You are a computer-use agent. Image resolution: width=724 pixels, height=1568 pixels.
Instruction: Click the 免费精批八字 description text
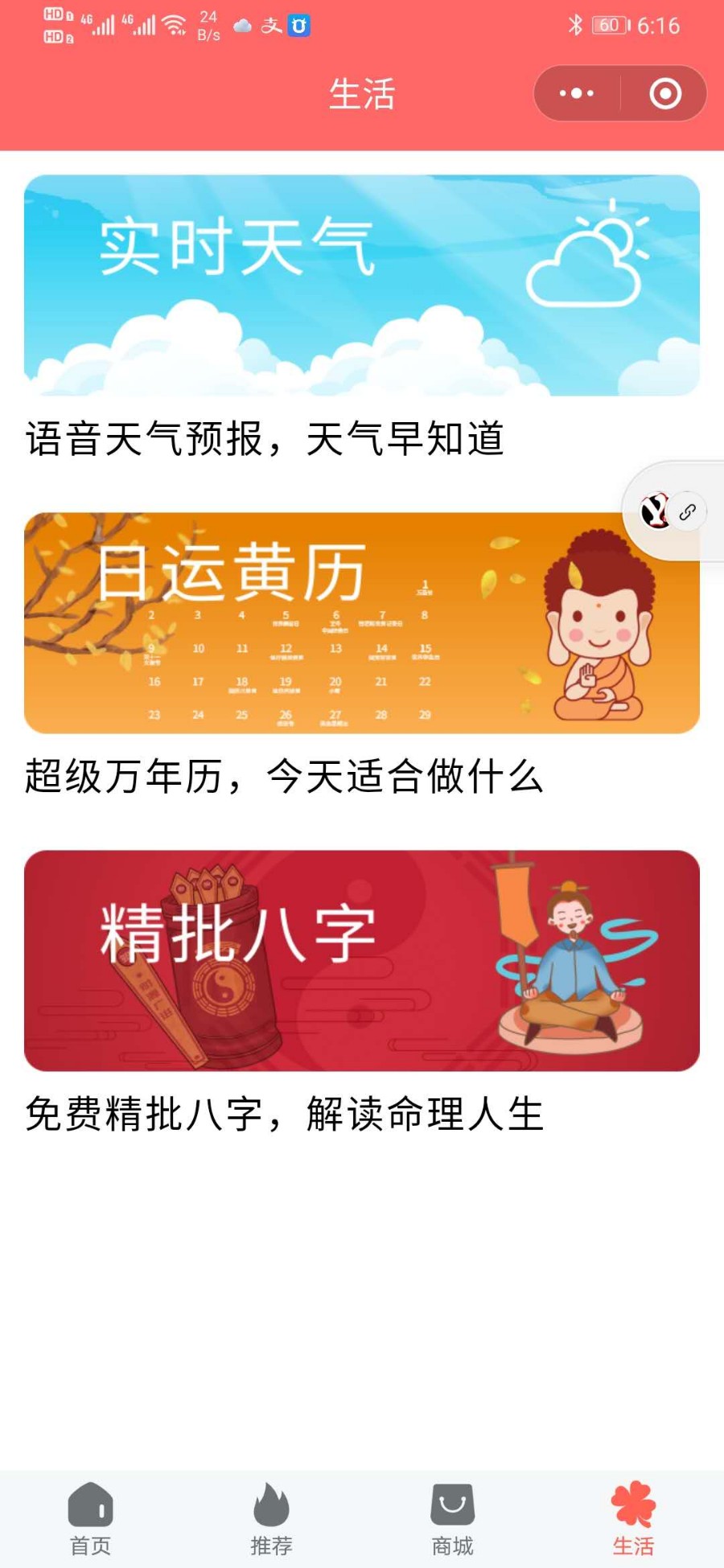286,1114
